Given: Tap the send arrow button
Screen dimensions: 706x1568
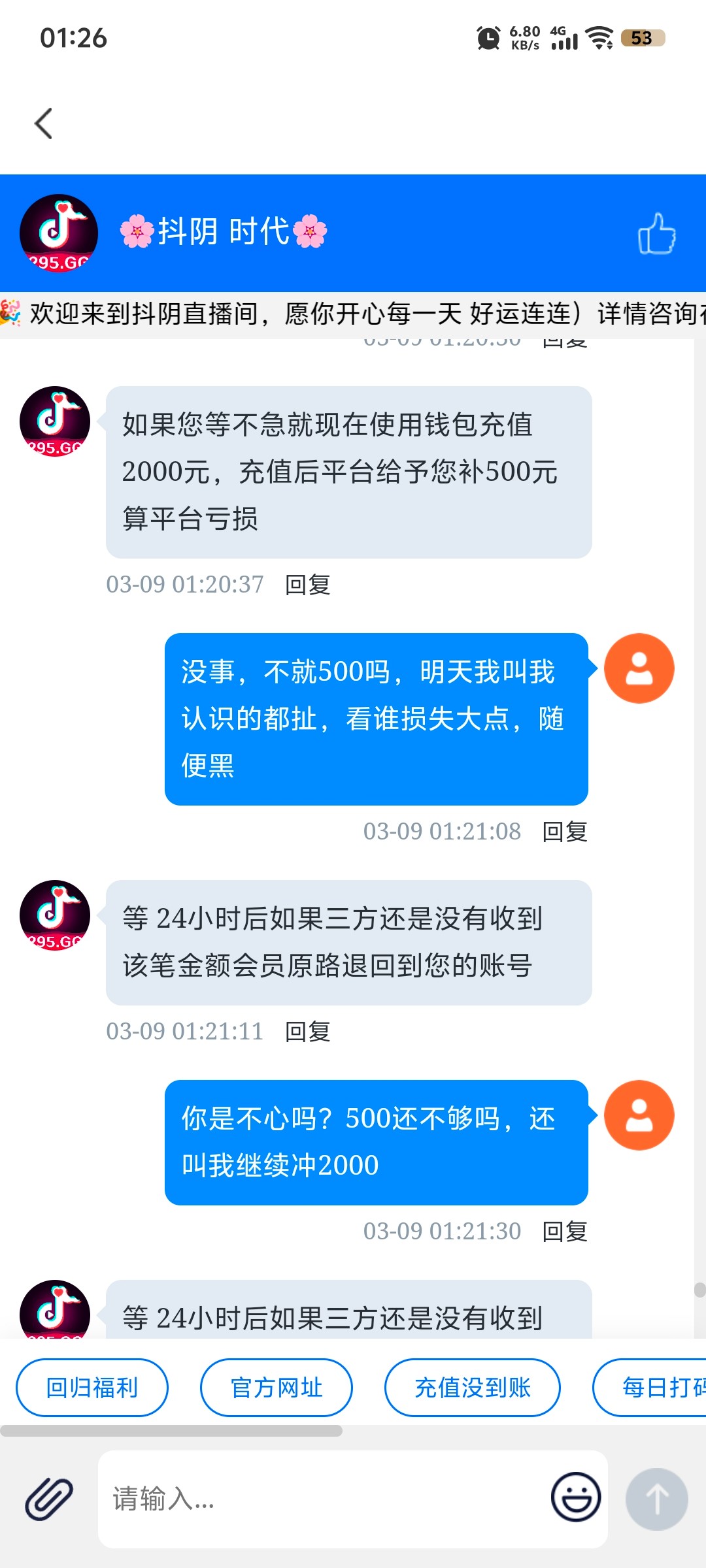Looking at the screenshot, I should click(656, 1499).
